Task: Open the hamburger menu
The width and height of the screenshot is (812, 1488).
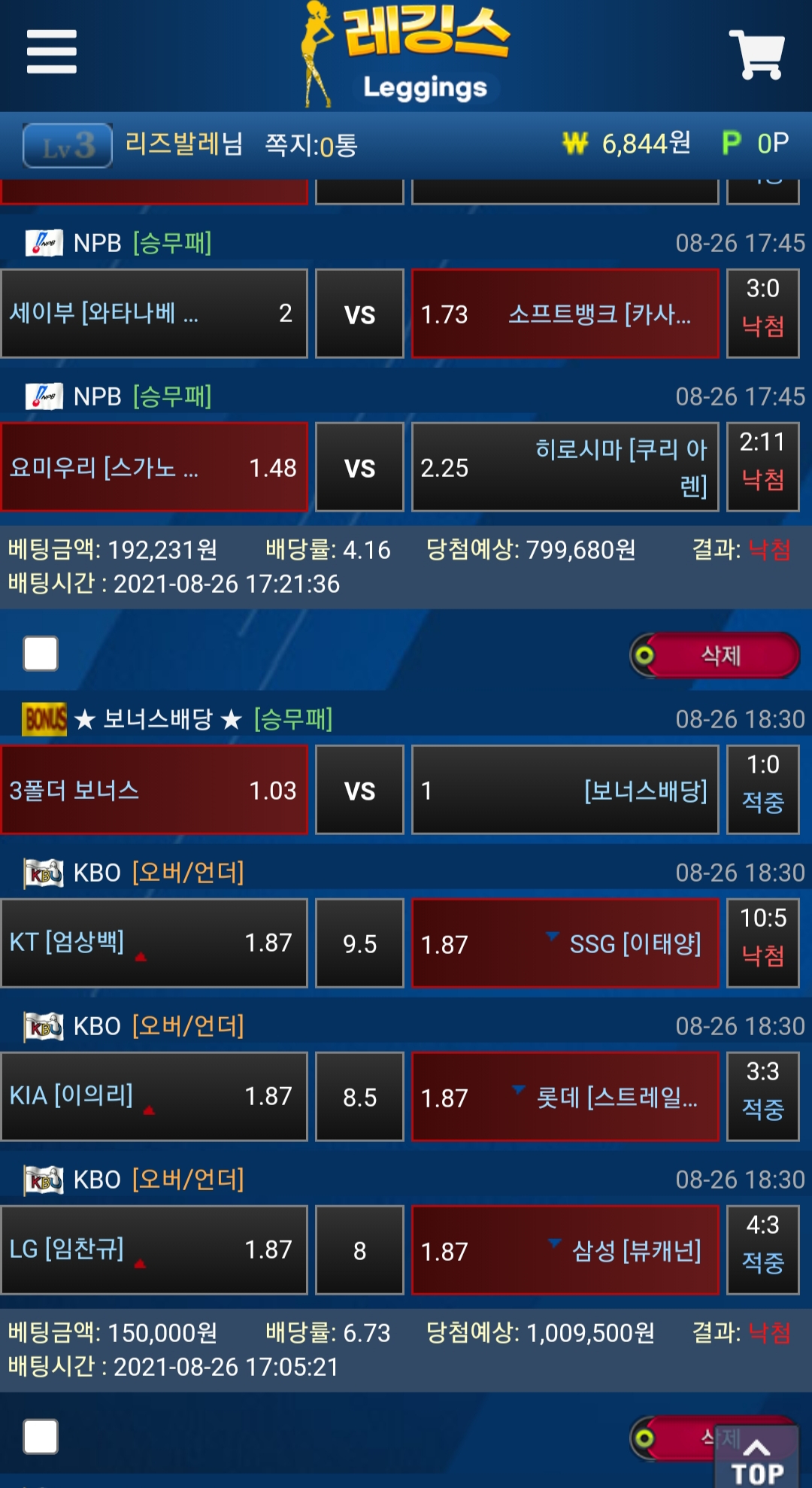Action: (51, 52)
